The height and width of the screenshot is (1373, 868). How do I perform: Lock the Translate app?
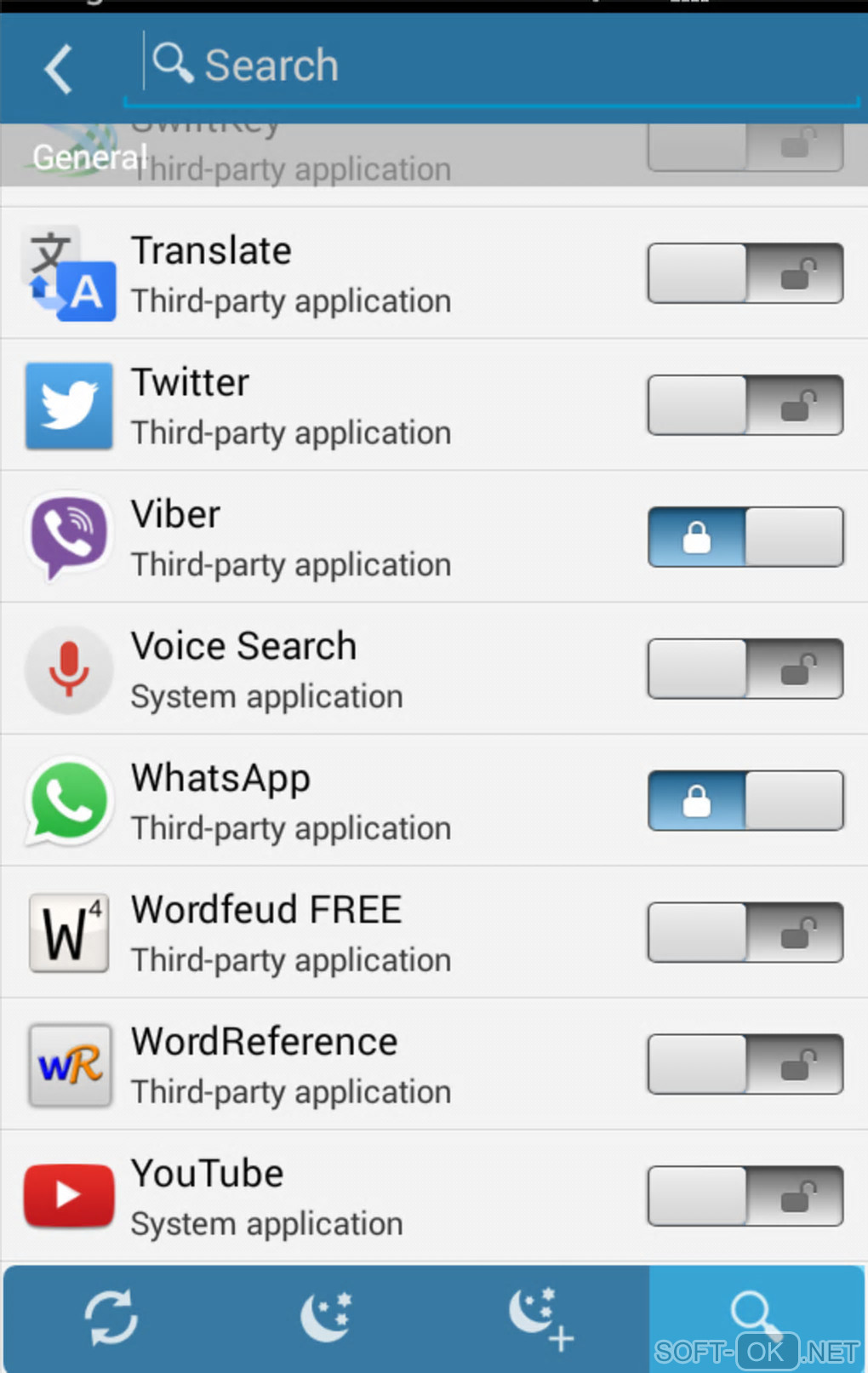[745, 273]
